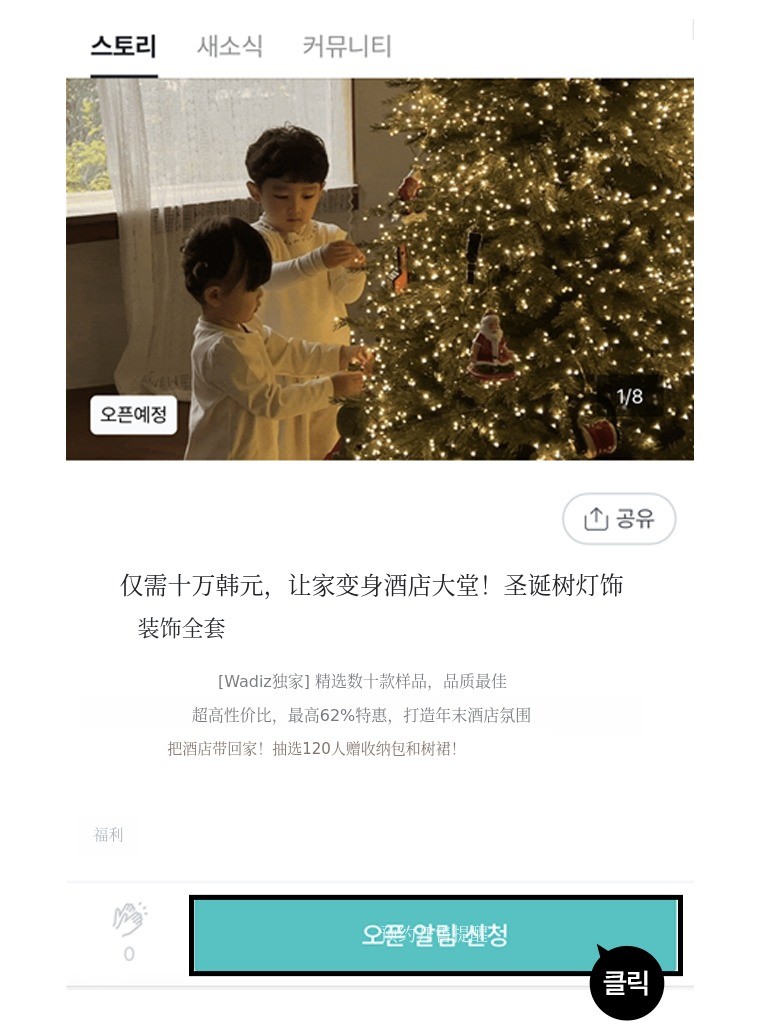Select the 스토리 tab
The image size is (768, 1031).
[124, 47]
